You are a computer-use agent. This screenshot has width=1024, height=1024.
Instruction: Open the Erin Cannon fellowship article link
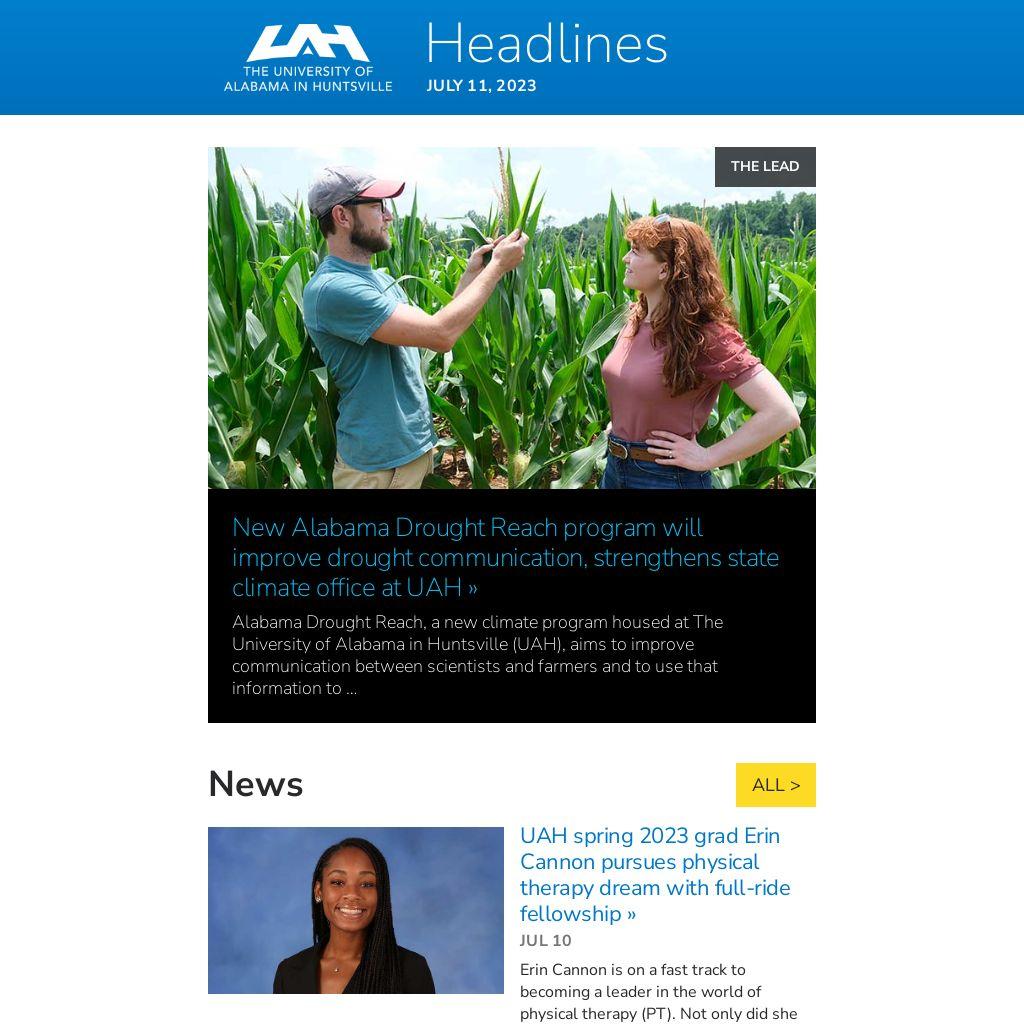coord(654,874)
